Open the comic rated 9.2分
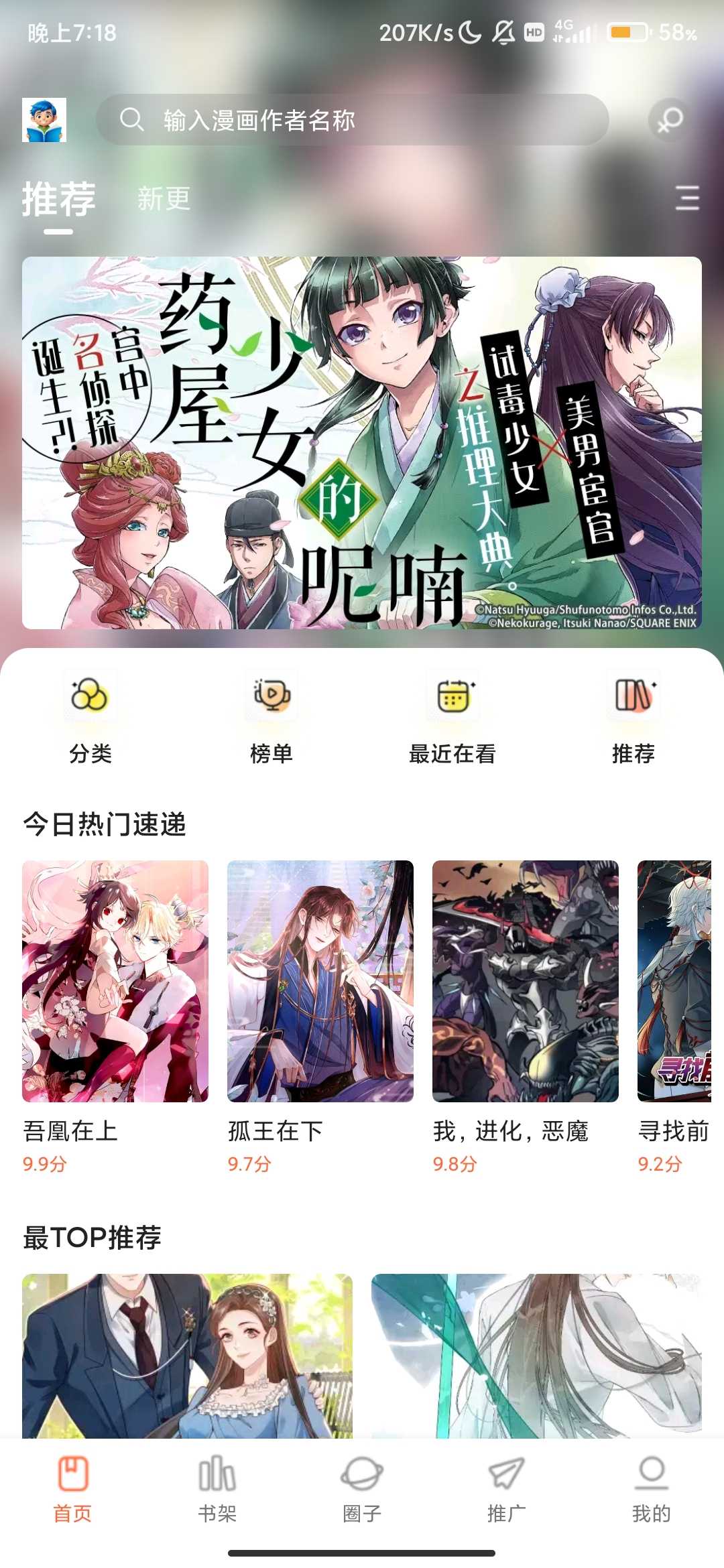Screen dimensions: 724x1568 pyautogui.click(x=674, y=982)
